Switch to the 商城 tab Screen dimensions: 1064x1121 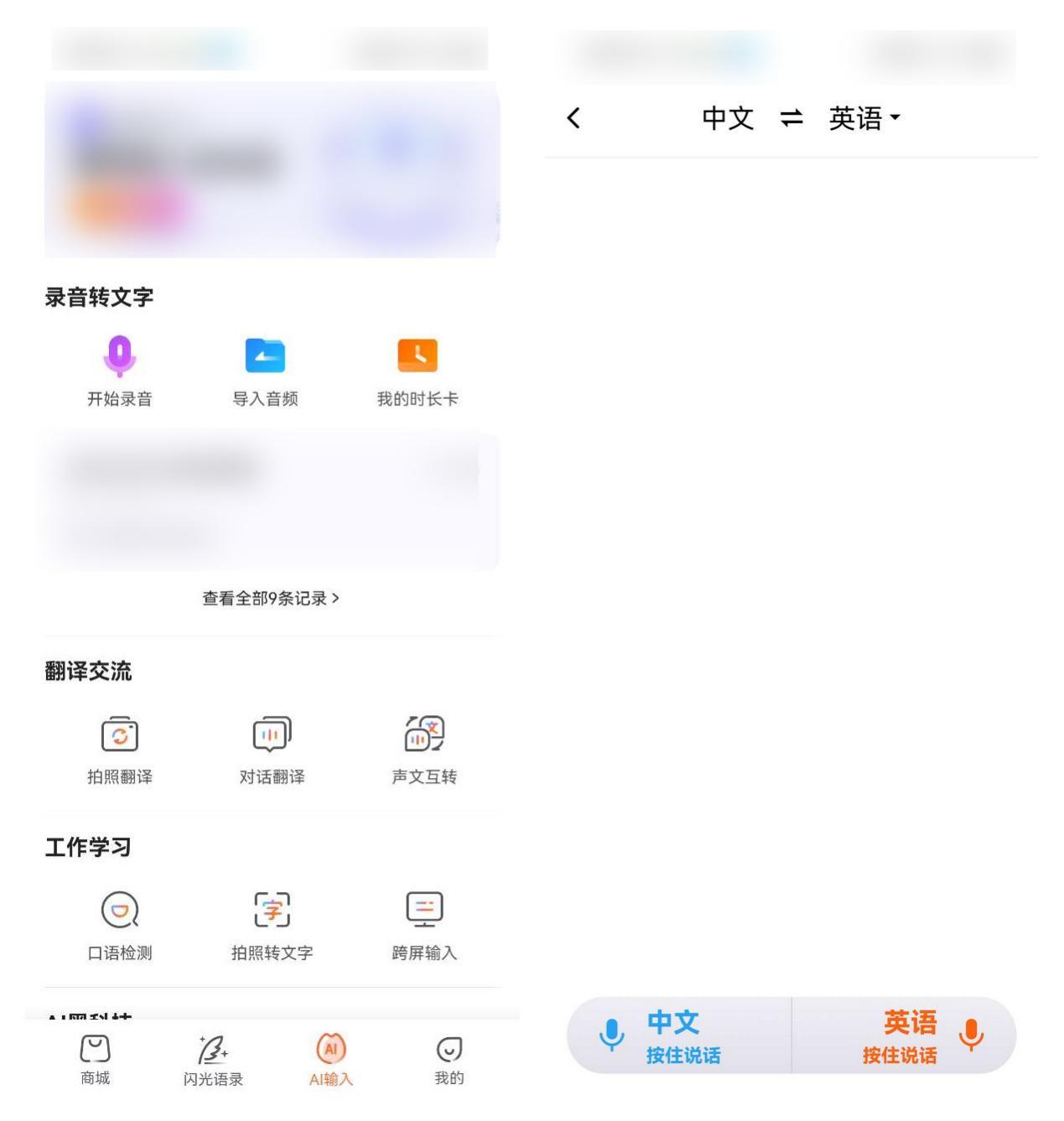[x=95, y=1061]
